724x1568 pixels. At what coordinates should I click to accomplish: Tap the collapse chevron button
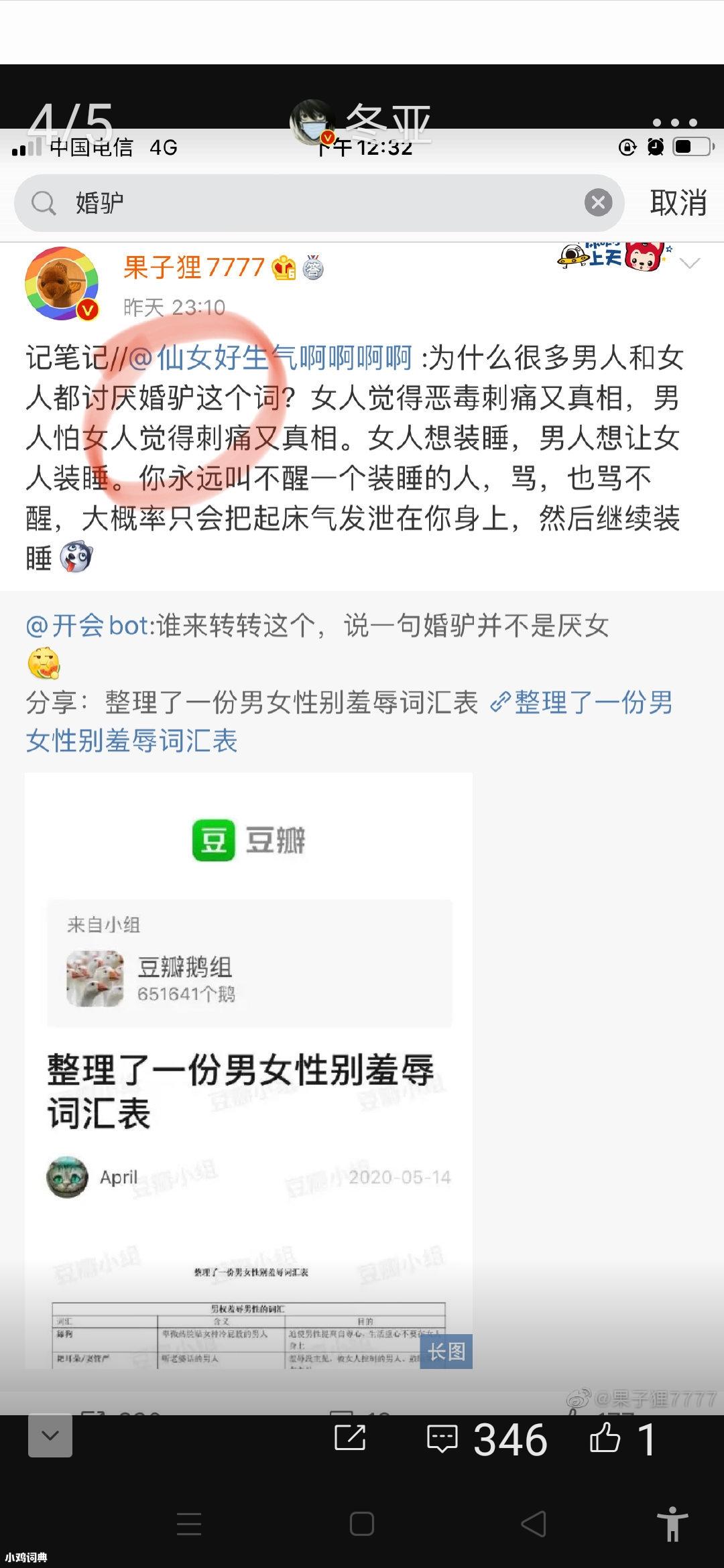coord(50,1435)
